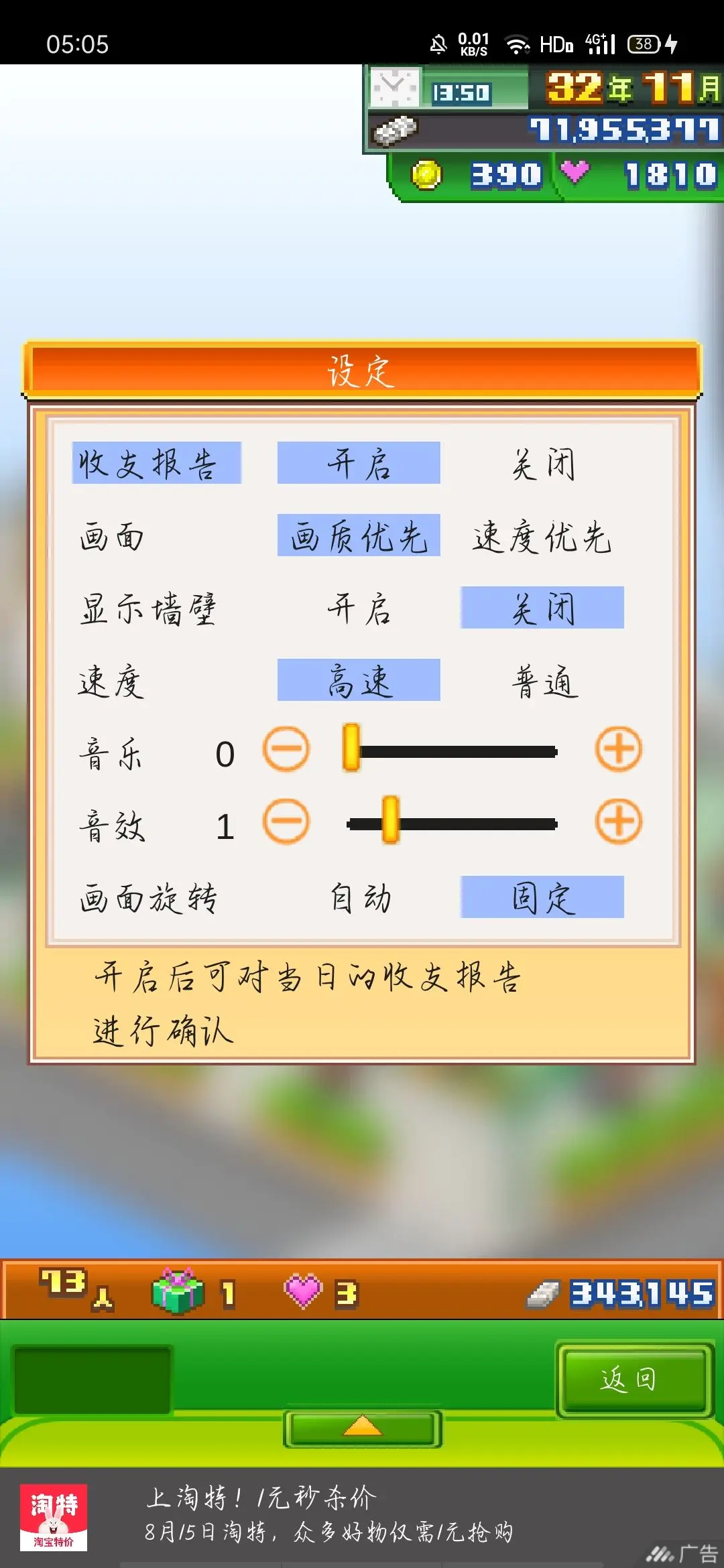This screenshot has width=724, height=1568.
Task: Increase 音乐 volume with the plus button
Action: click(x=618, y=749)
